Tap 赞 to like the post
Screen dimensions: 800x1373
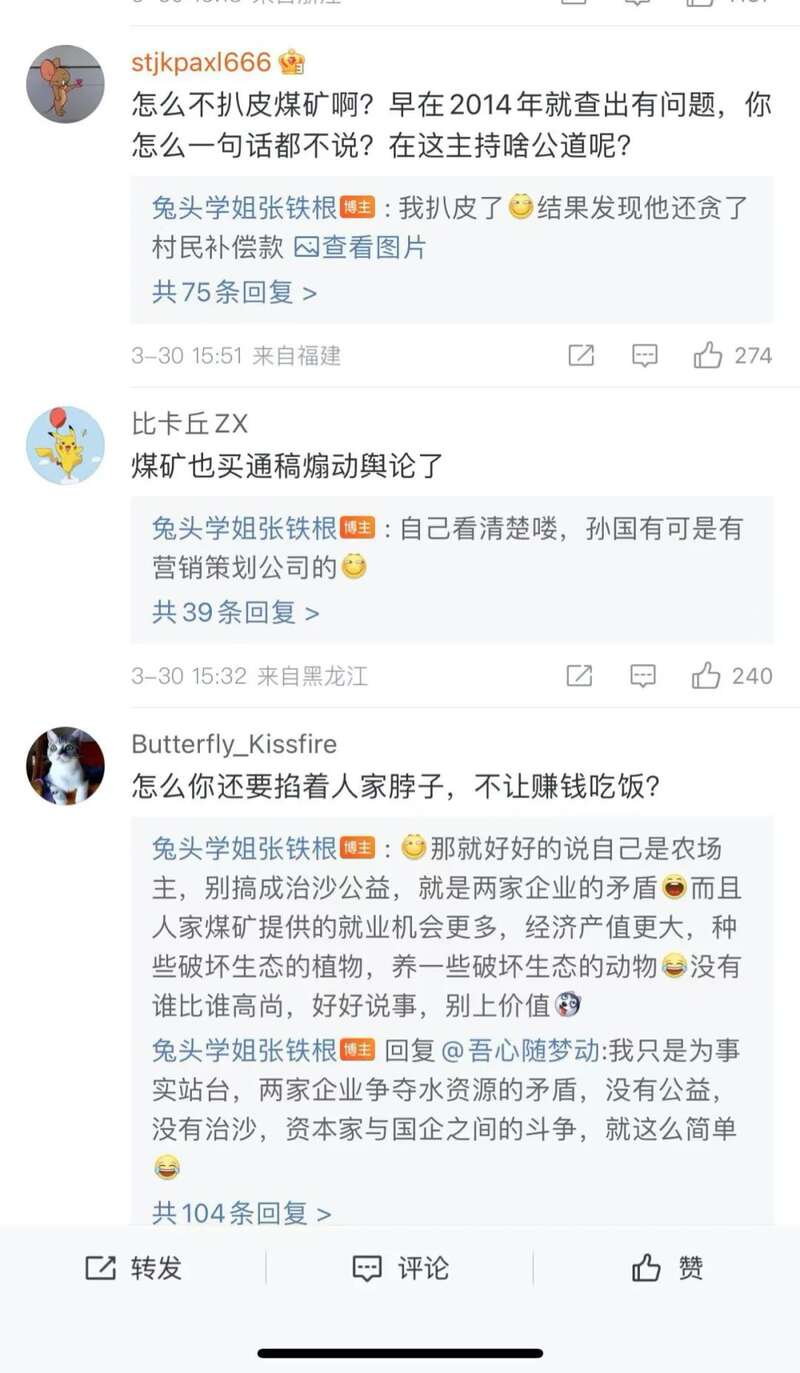pyautogui.click(x=667, y=1268)
